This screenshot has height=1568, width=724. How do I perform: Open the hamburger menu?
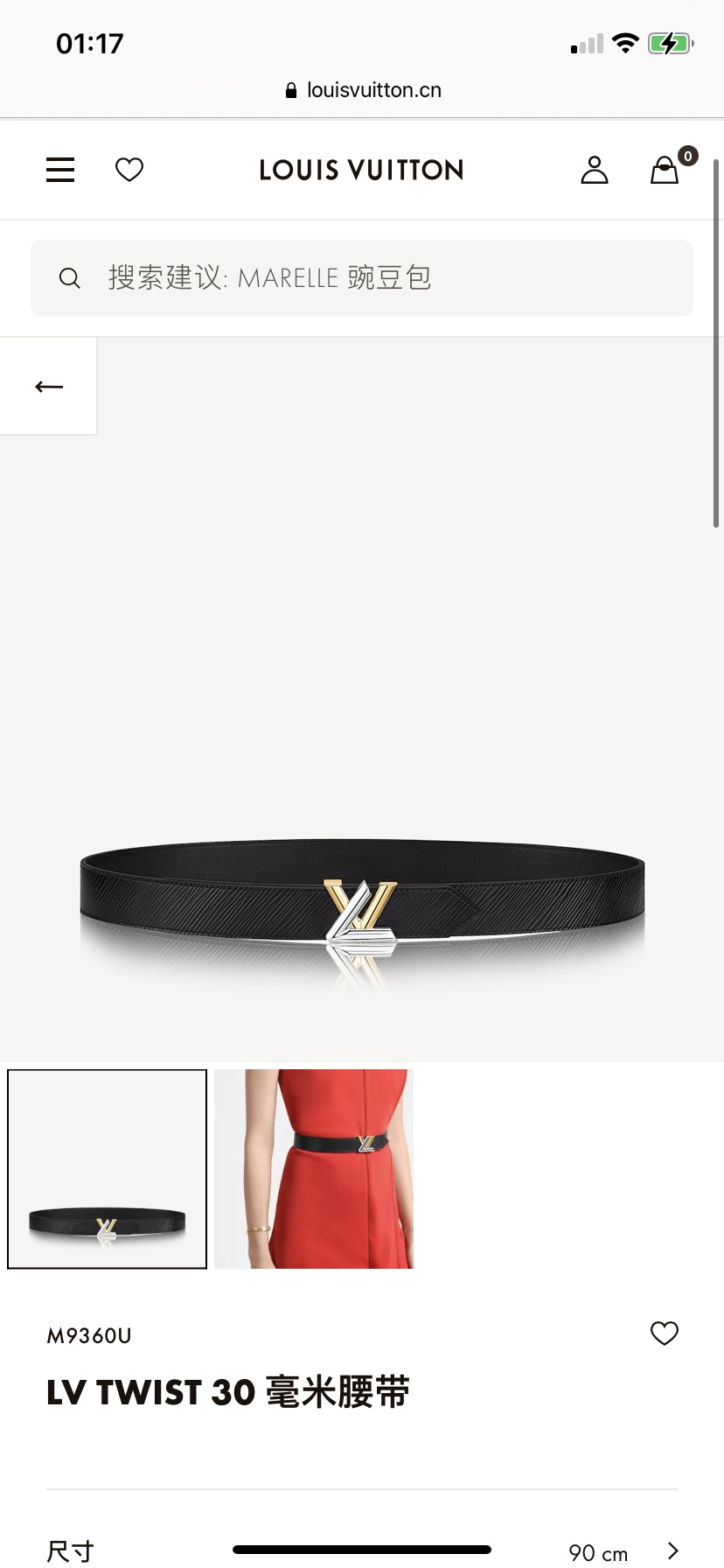pyautogui.click(x=60, y=170)
